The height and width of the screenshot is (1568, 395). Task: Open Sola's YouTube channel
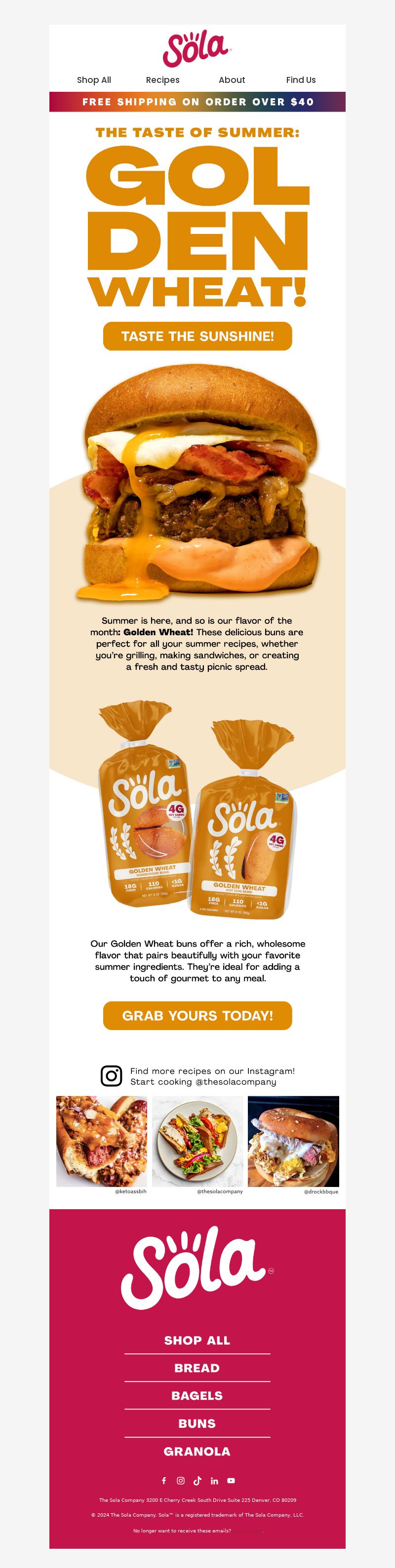click(231, 1480)
